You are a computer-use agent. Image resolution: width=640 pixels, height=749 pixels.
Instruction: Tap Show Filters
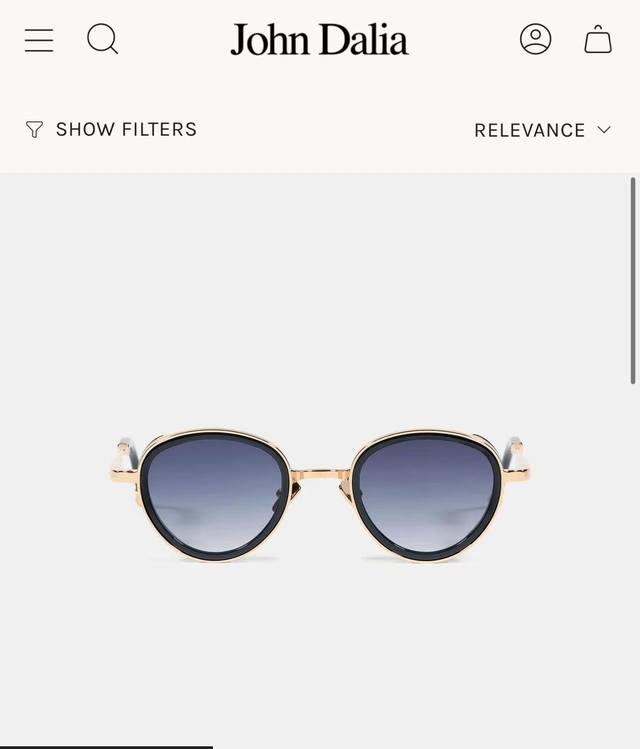[x=111, y=130]
